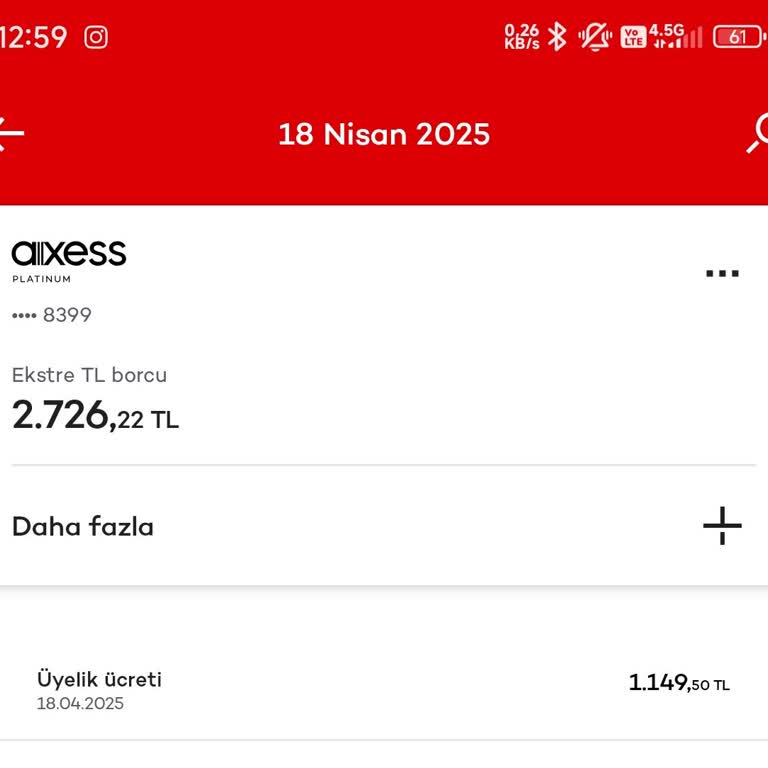Open the three-dot card options menu
Screen dimensions: 768x768
(722, 273)
